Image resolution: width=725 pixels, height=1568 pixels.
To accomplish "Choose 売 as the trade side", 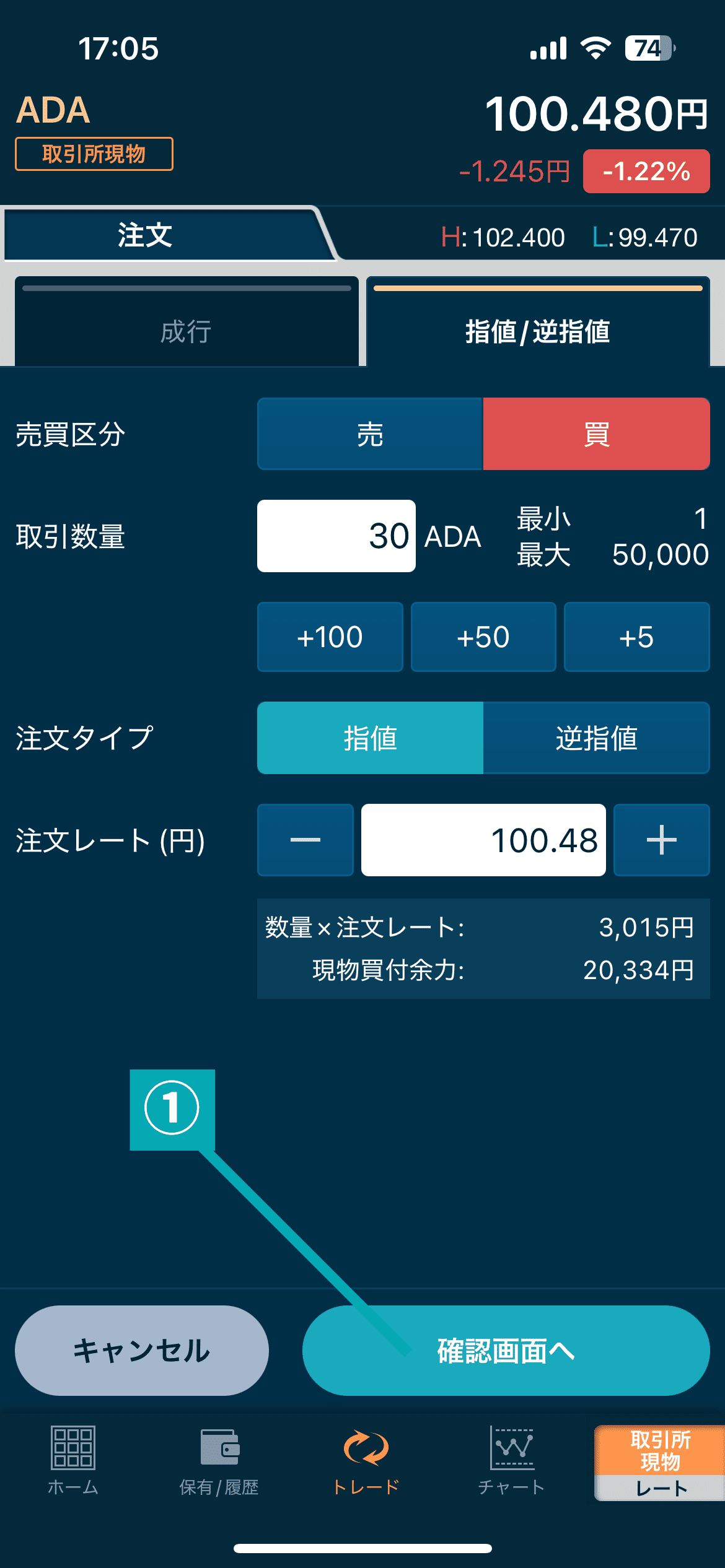I will click(370, 434).
